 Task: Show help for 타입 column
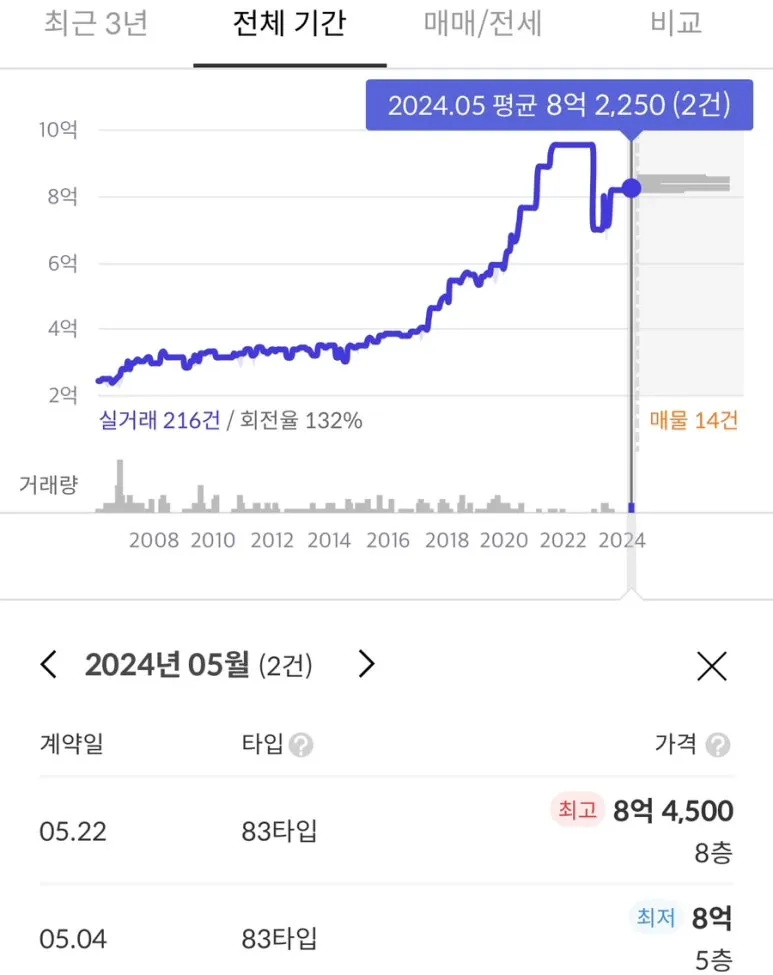[x=301, y=745]
